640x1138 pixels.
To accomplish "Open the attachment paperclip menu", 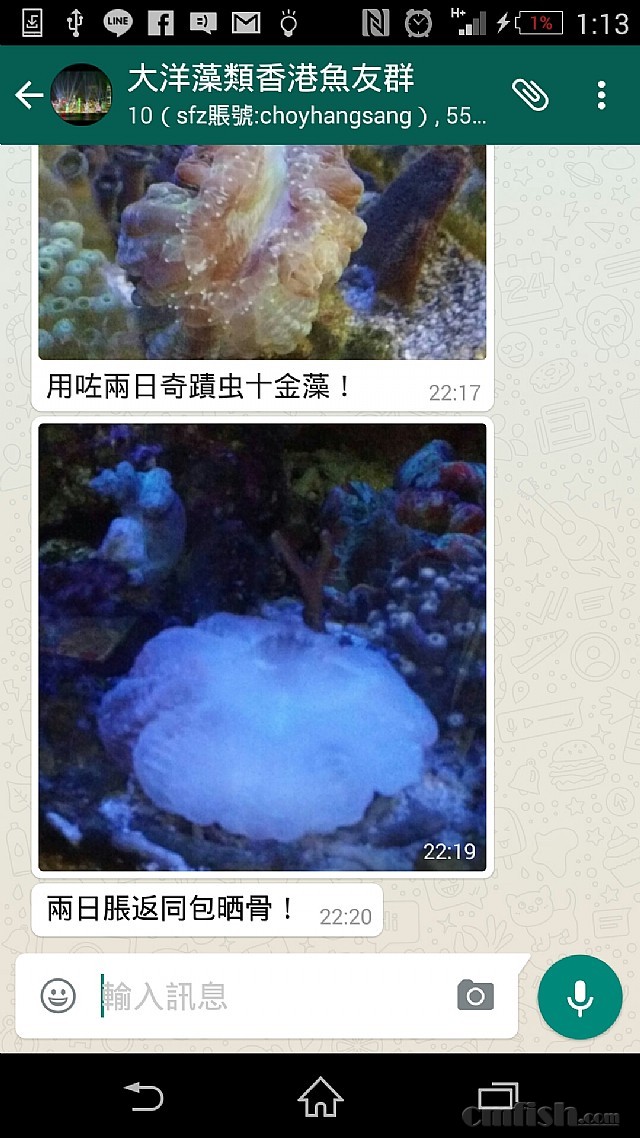I will 531,95.
